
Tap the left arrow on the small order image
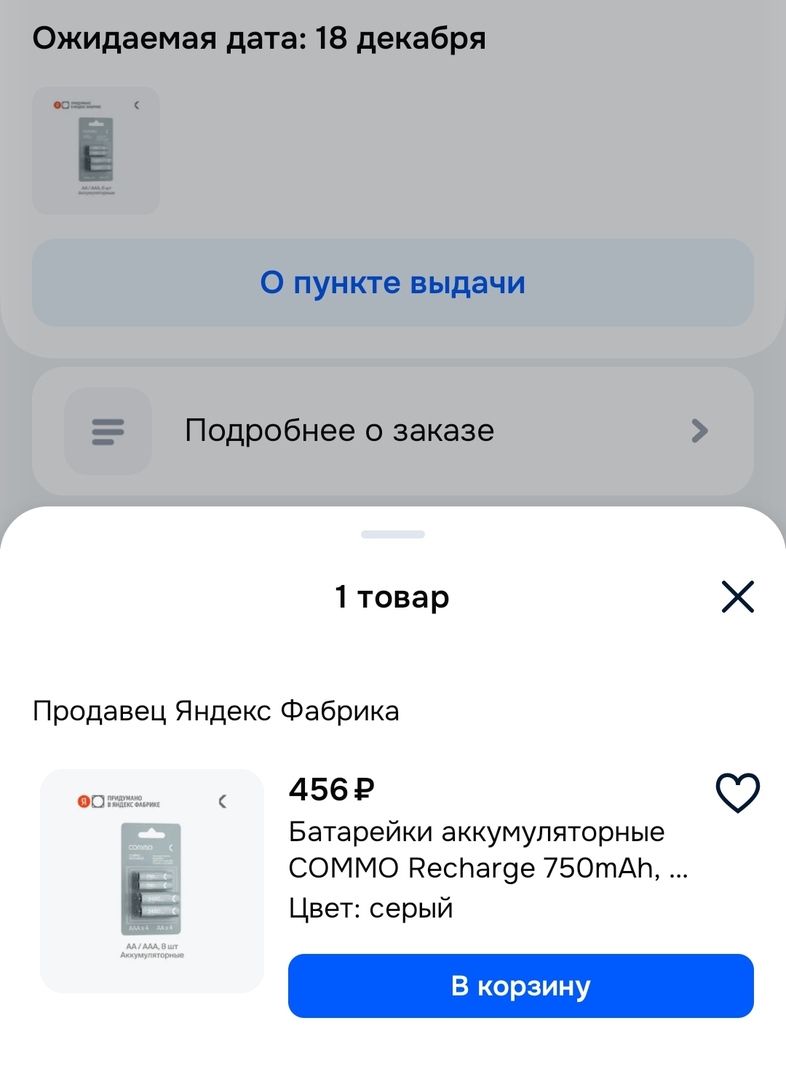pyautogui.click(x=138, y=104)
